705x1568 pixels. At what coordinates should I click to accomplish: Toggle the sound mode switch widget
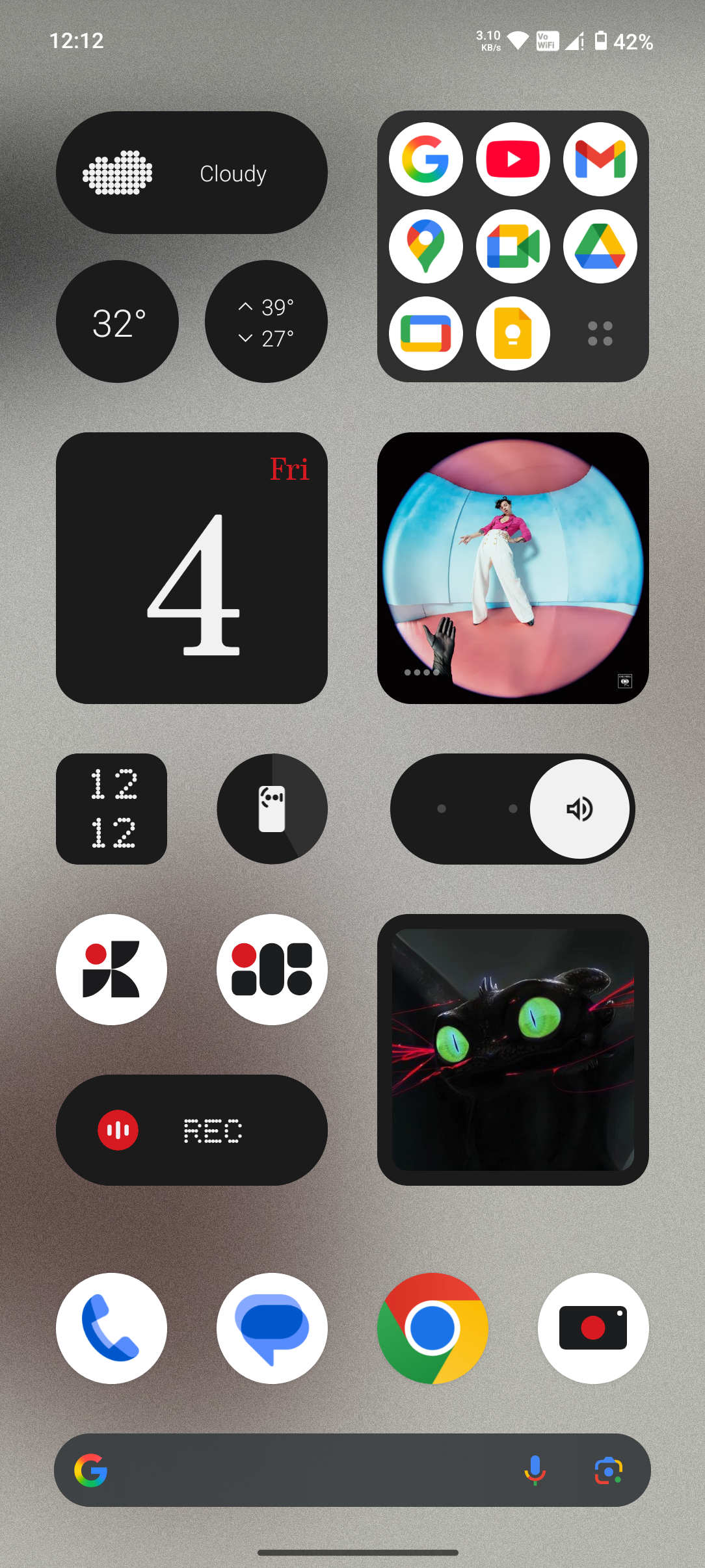tap(512, 809)
